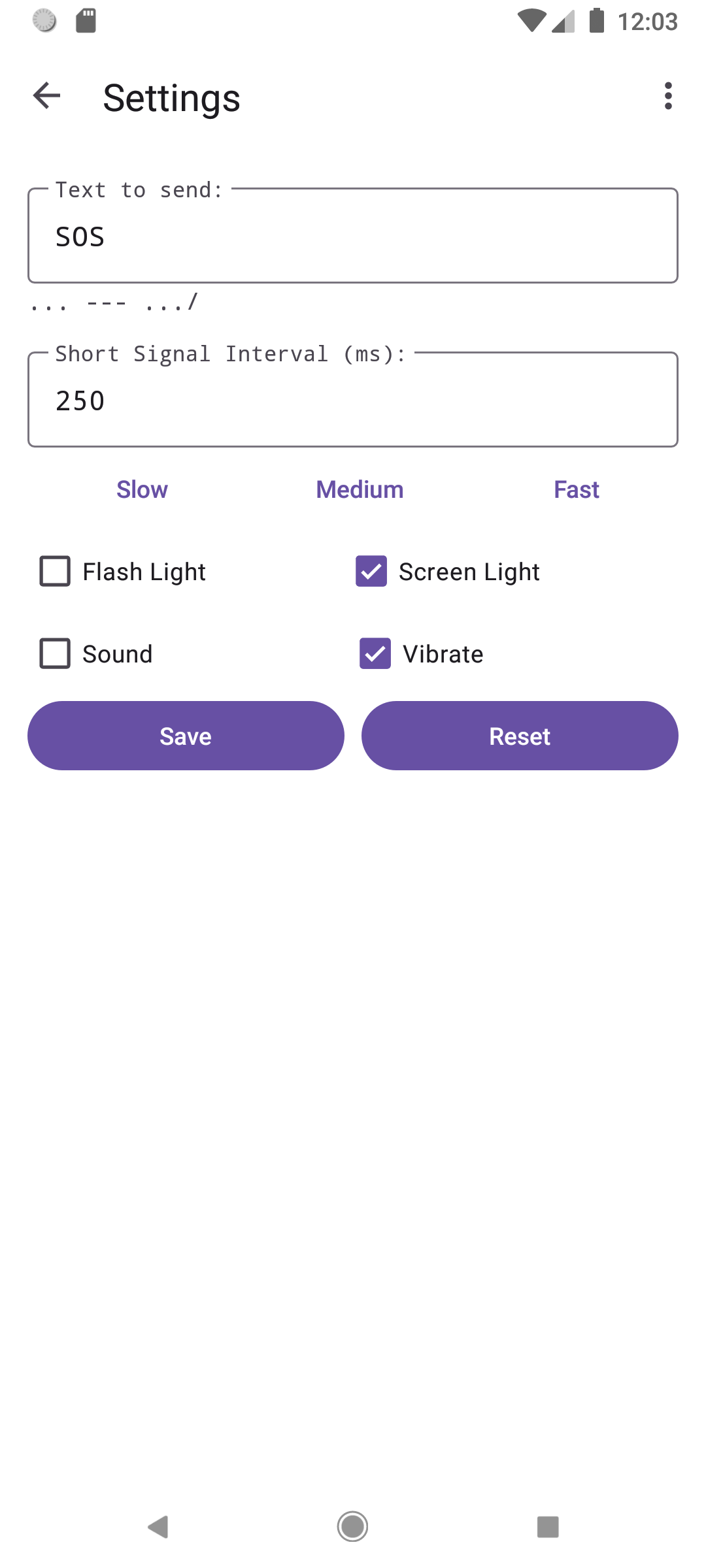The height and width of the screenshot is (1568, 706).
Task: Set speed to Fast
Action: coord(576,489)
